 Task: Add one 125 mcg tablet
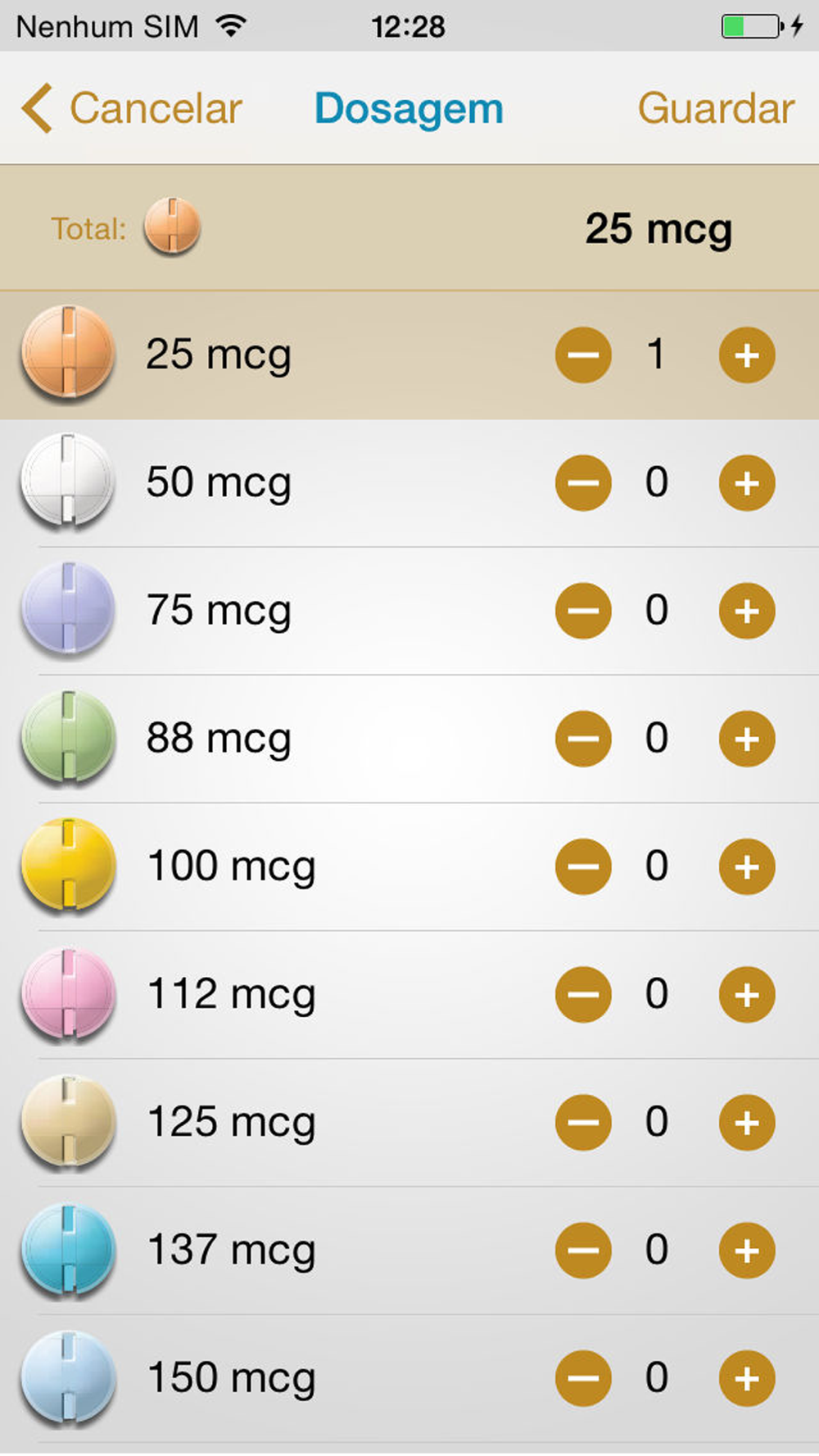click(747, 1123)
